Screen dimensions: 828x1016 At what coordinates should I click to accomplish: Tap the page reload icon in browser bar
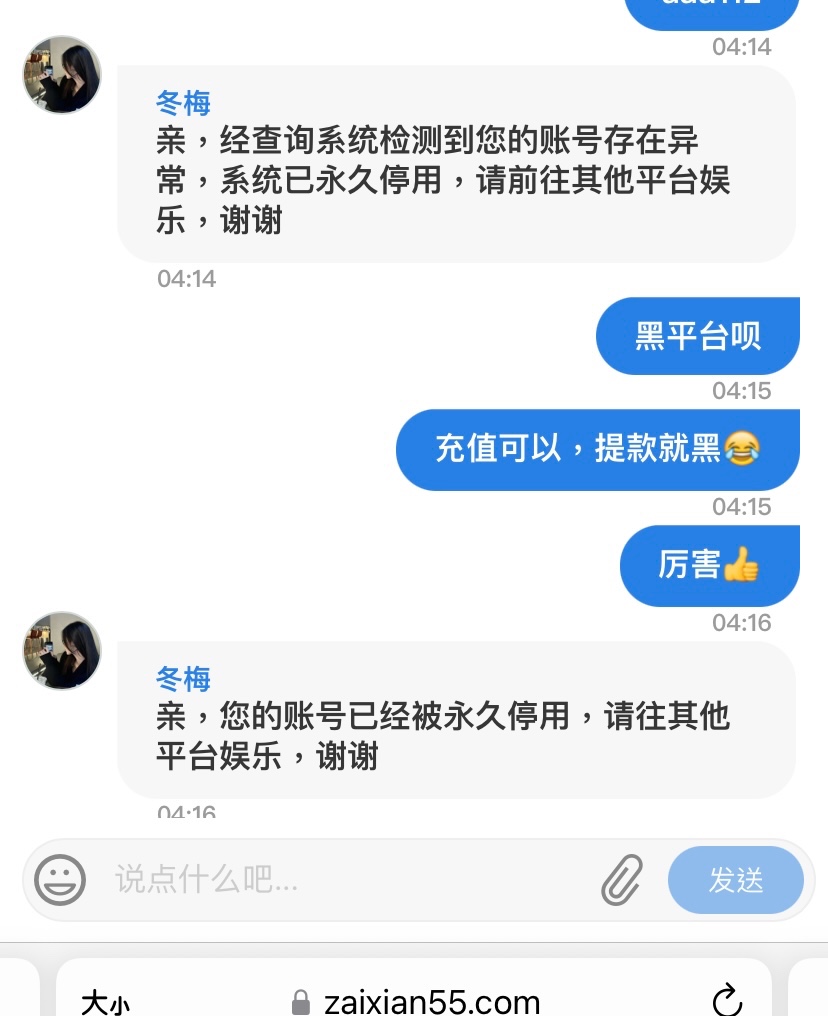tap(728, 999)
